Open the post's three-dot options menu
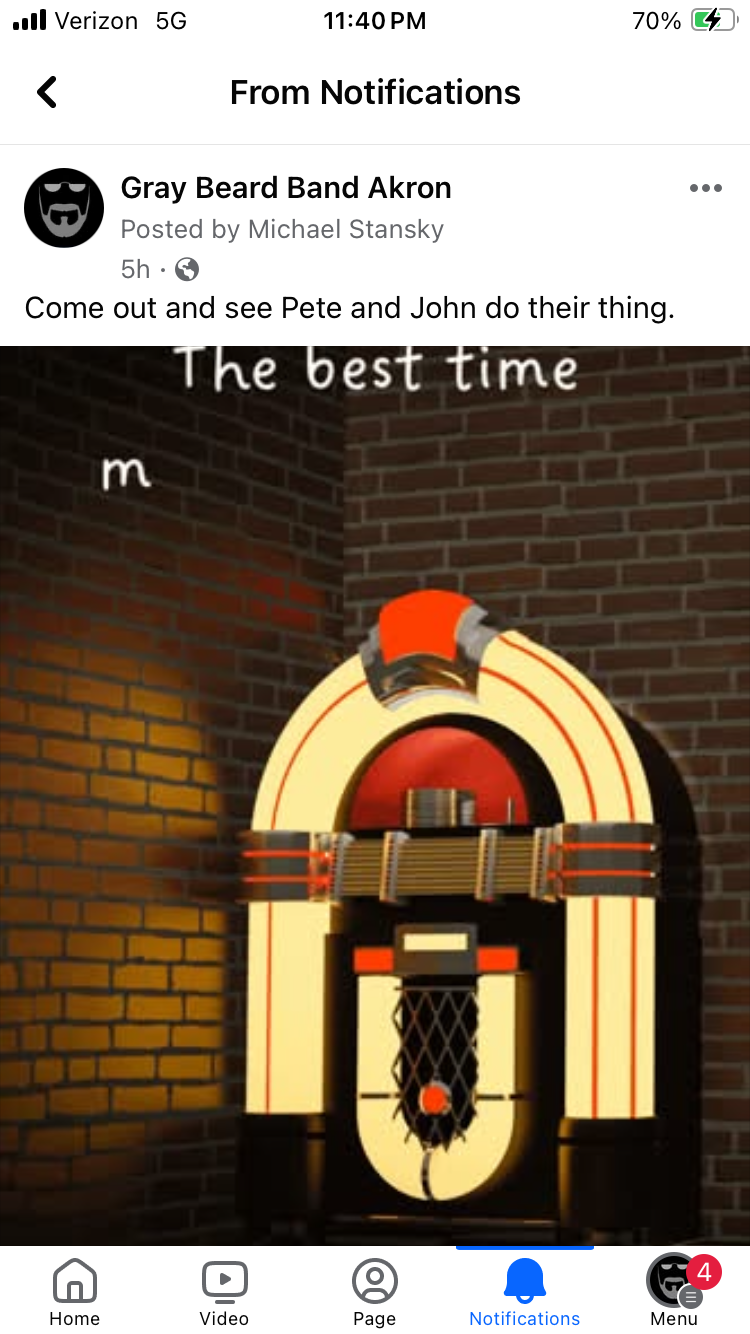Image resolution: width=750 pixels, height=1334 pixels. tap(705, 188)
